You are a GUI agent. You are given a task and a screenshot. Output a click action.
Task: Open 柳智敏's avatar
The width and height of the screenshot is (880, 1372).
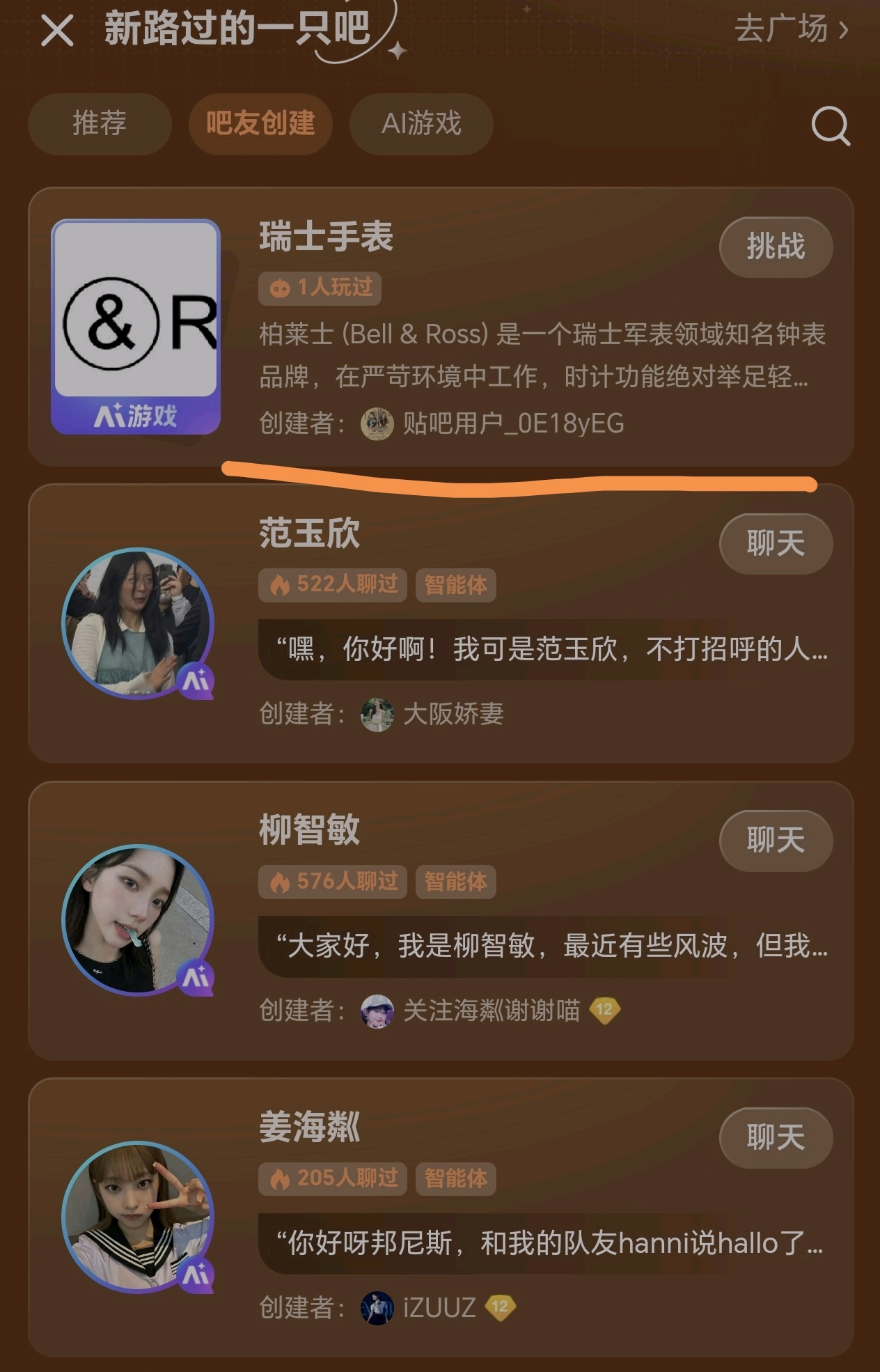coord(137,920)
